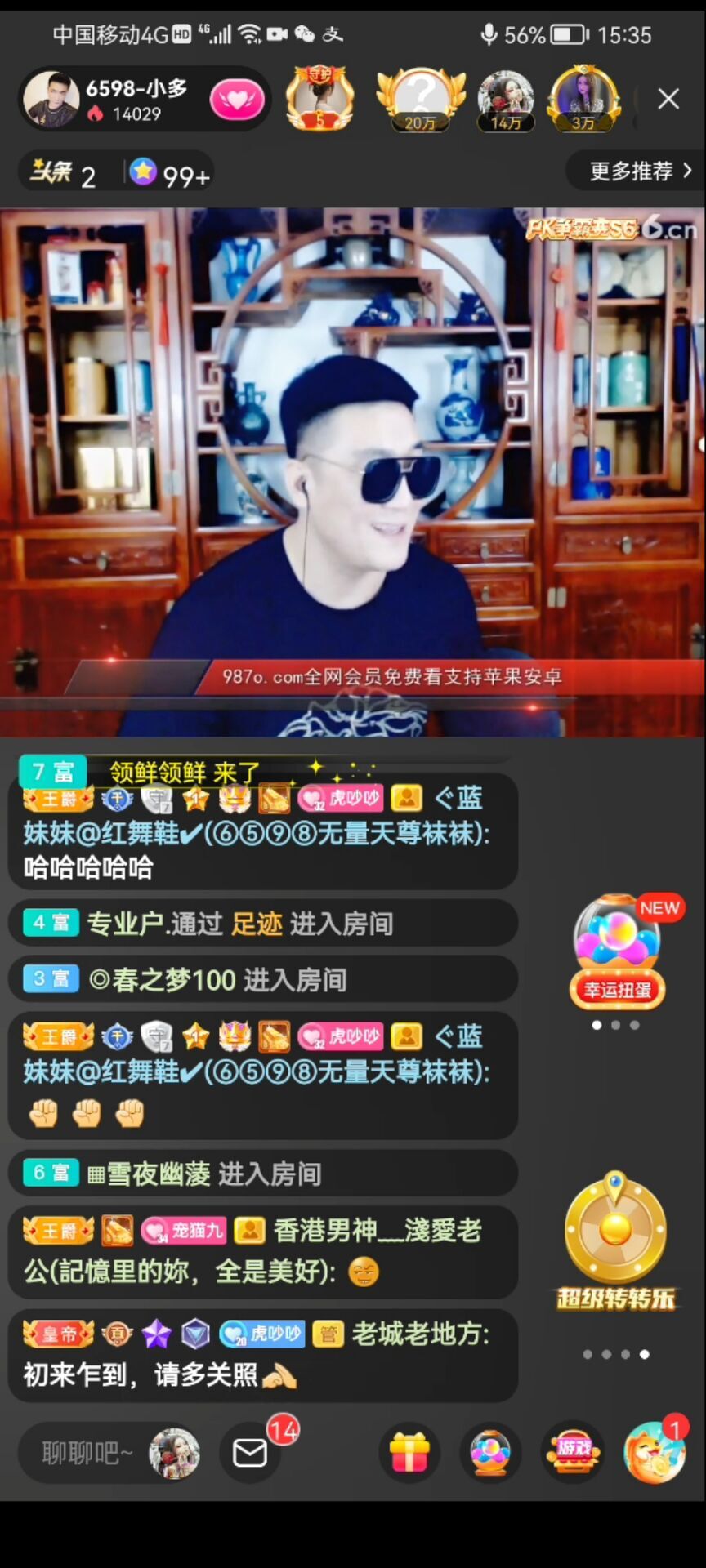Open private messages envelope
Screen dimensions: 706x1568
coord(250,1453)
